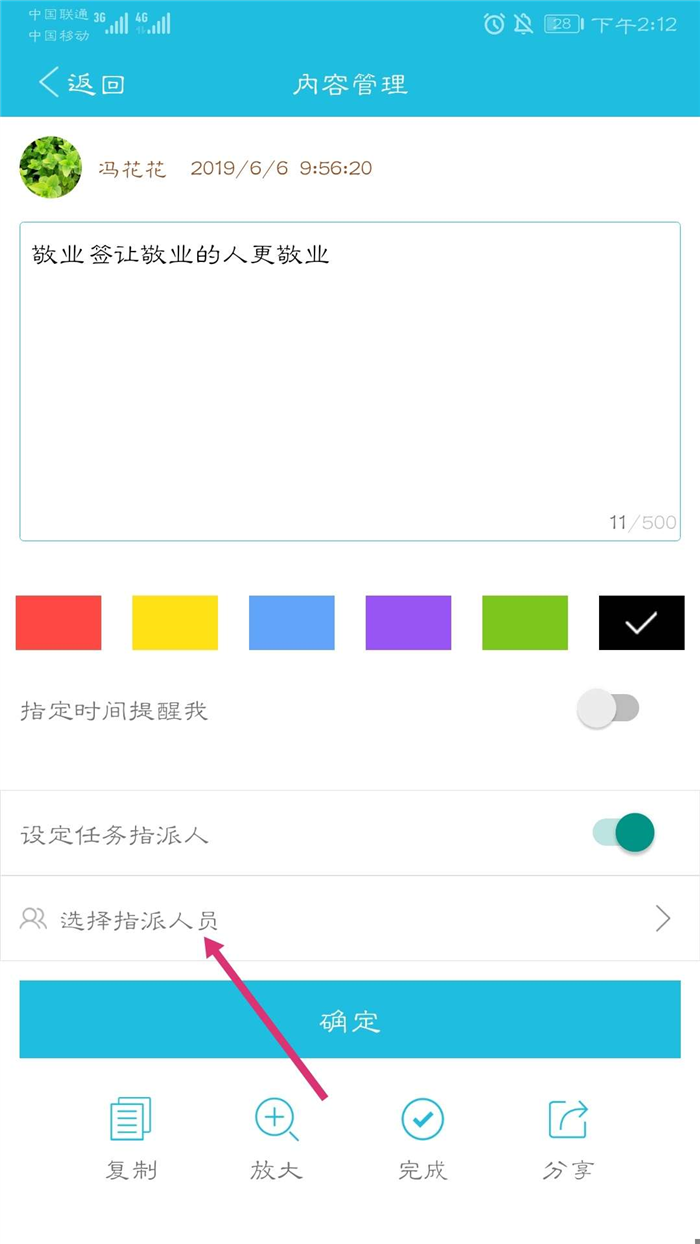
Task: Tap 冯花花's profile avatar
Action: (x=50, y=168)
